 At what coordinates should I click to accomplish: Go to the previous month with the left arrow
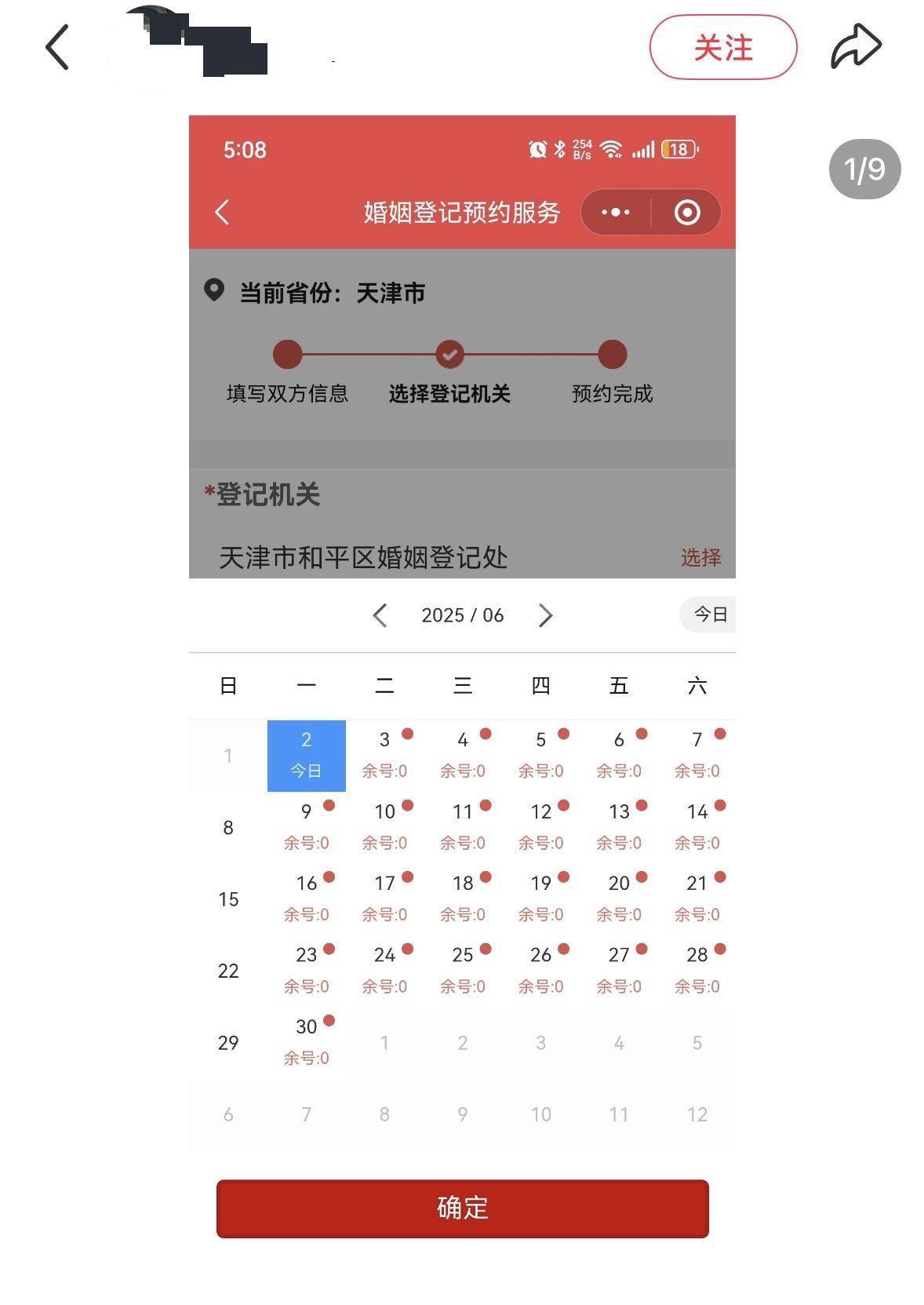coord(380,615)
